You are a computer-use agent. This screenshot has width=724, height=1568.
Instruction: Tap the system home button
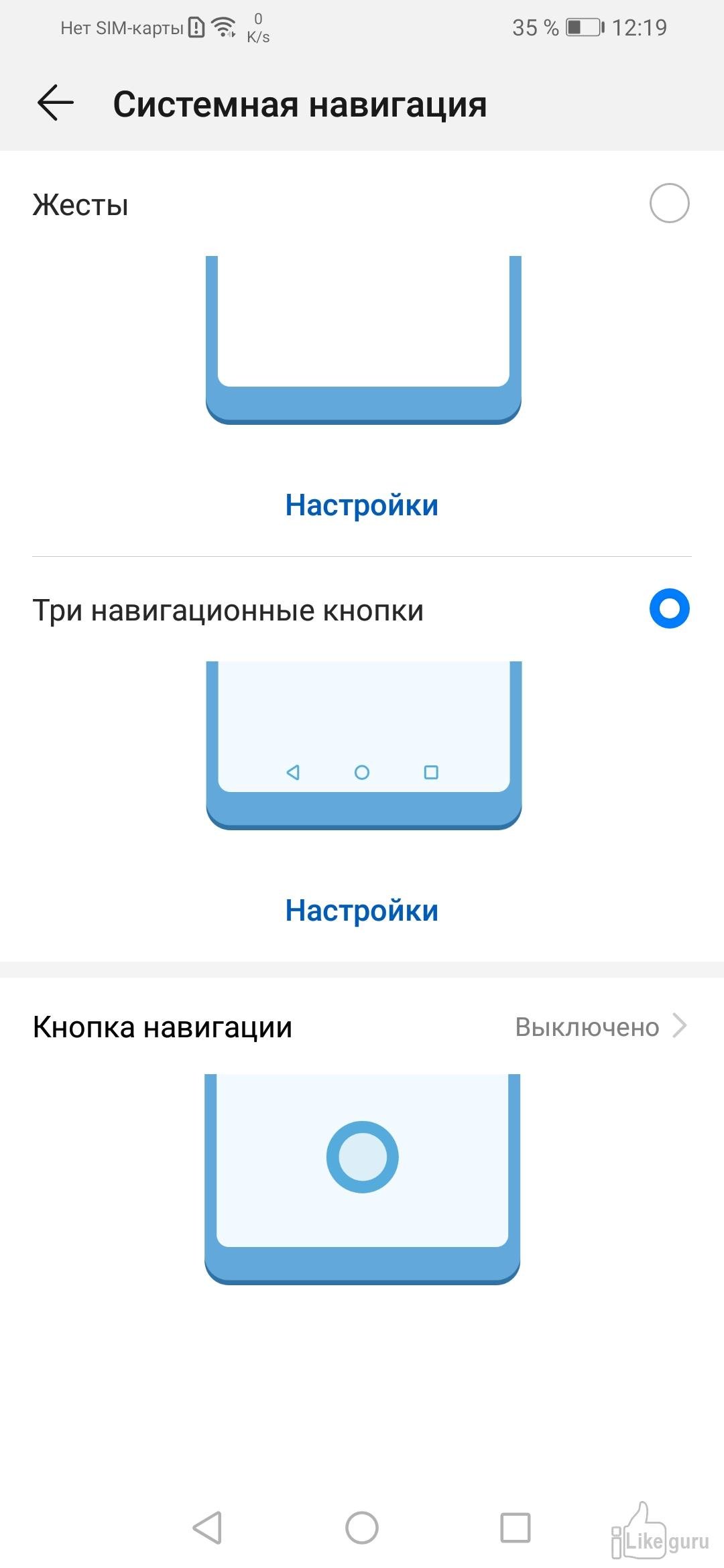pos(362,1528)
